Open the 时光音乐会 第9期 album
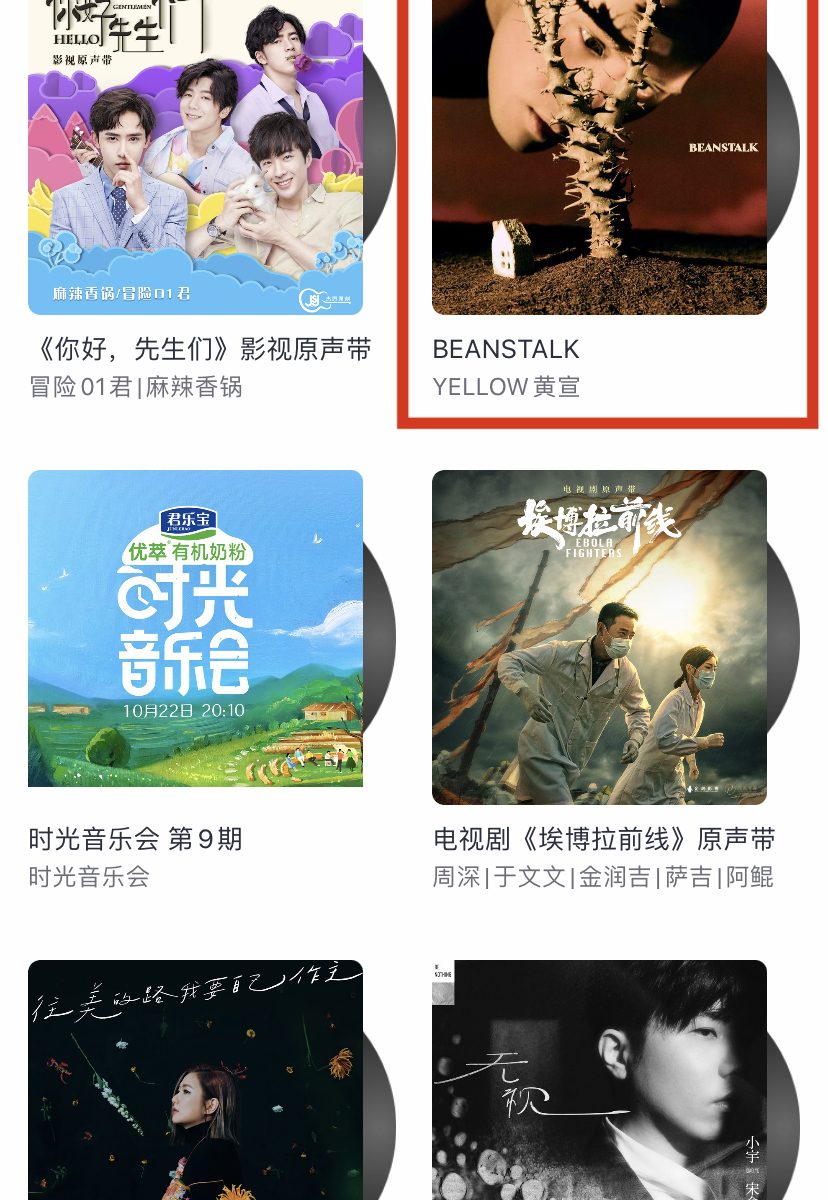This screenshot has height=1200, width=828. 196,637
